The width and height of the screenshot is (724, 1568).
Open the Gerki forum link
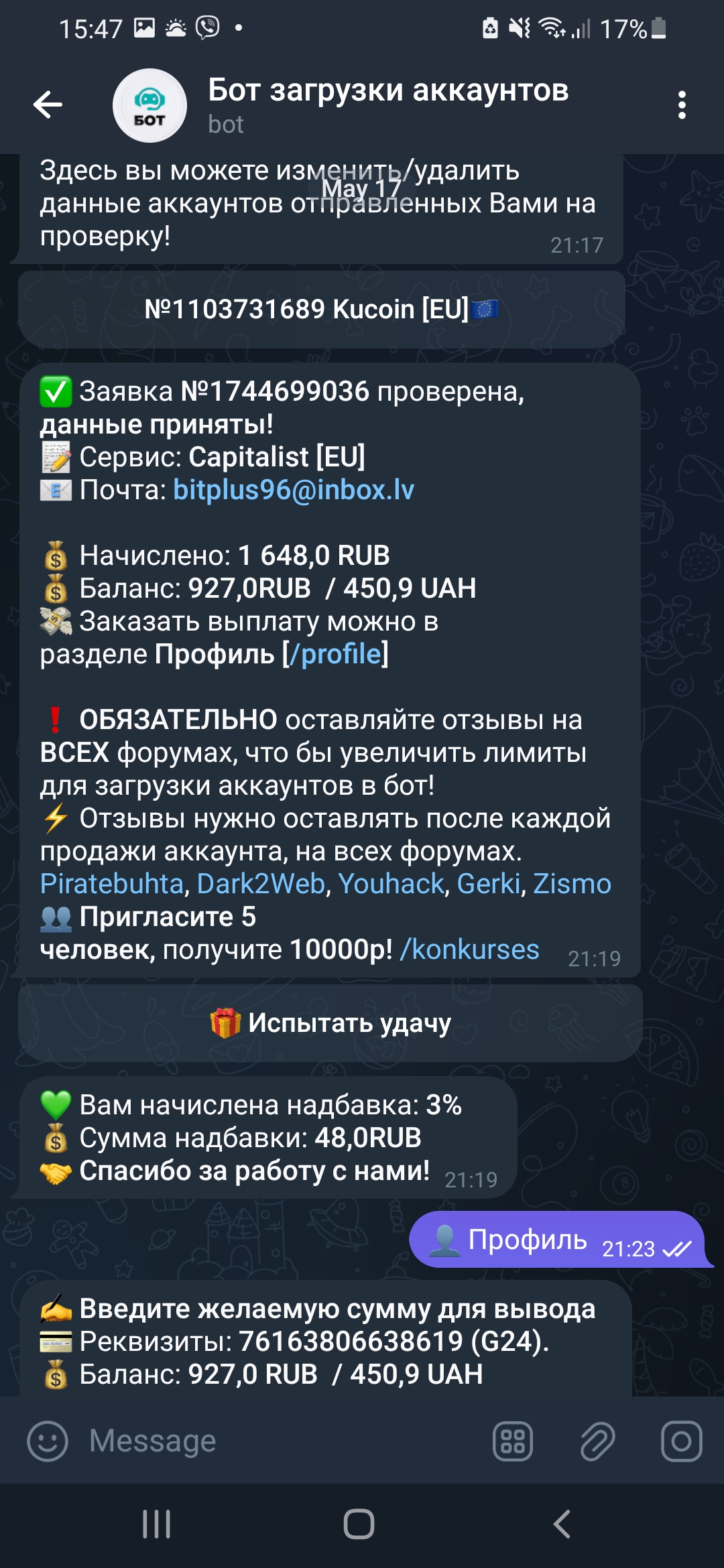pyautogui.click(x=489, y=884)
